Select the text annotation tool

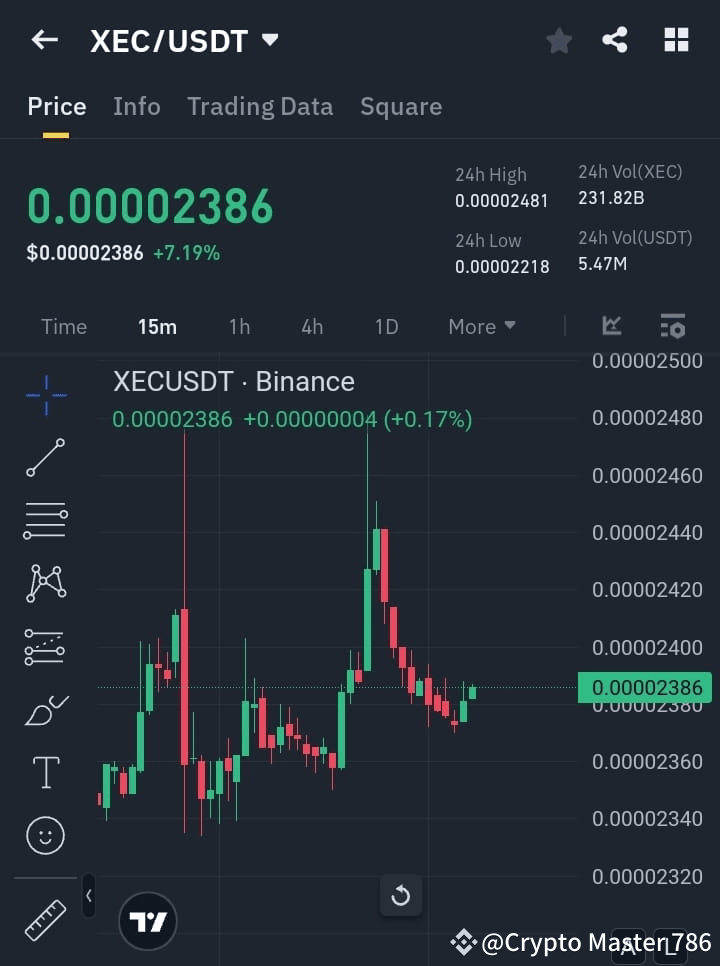[x=45, y=772]
